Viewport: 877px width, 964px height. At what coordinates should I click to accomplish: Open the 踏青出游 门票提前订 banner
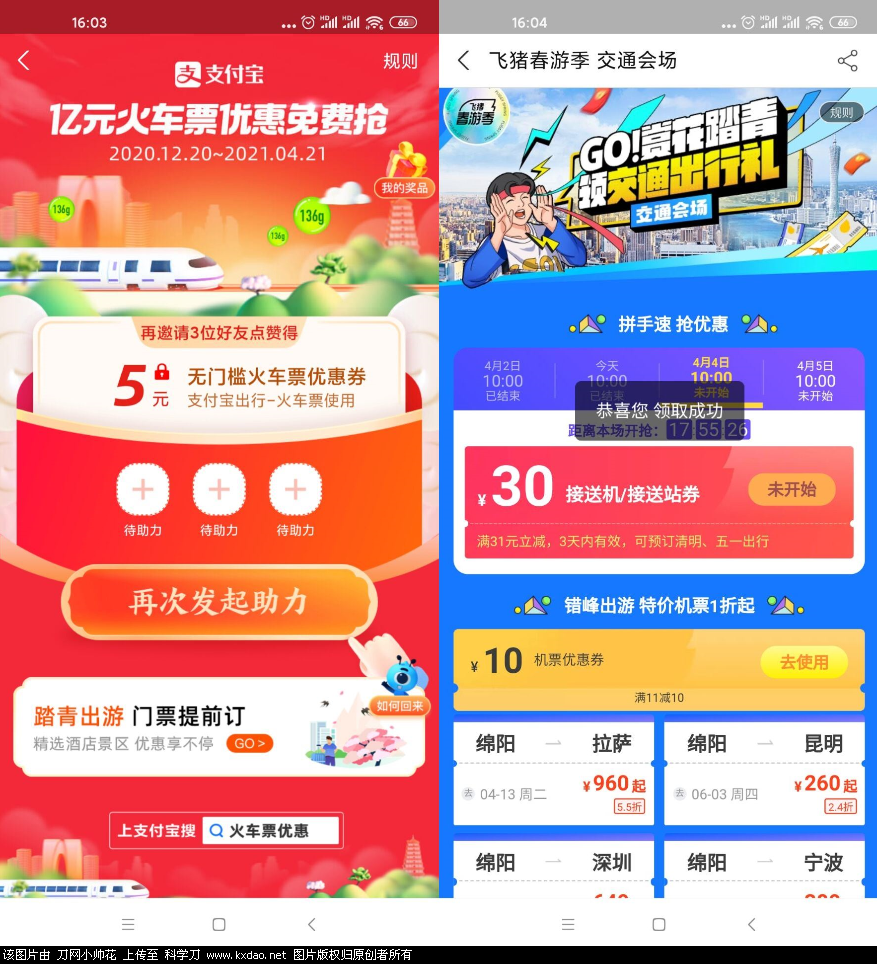coord(218,728)
